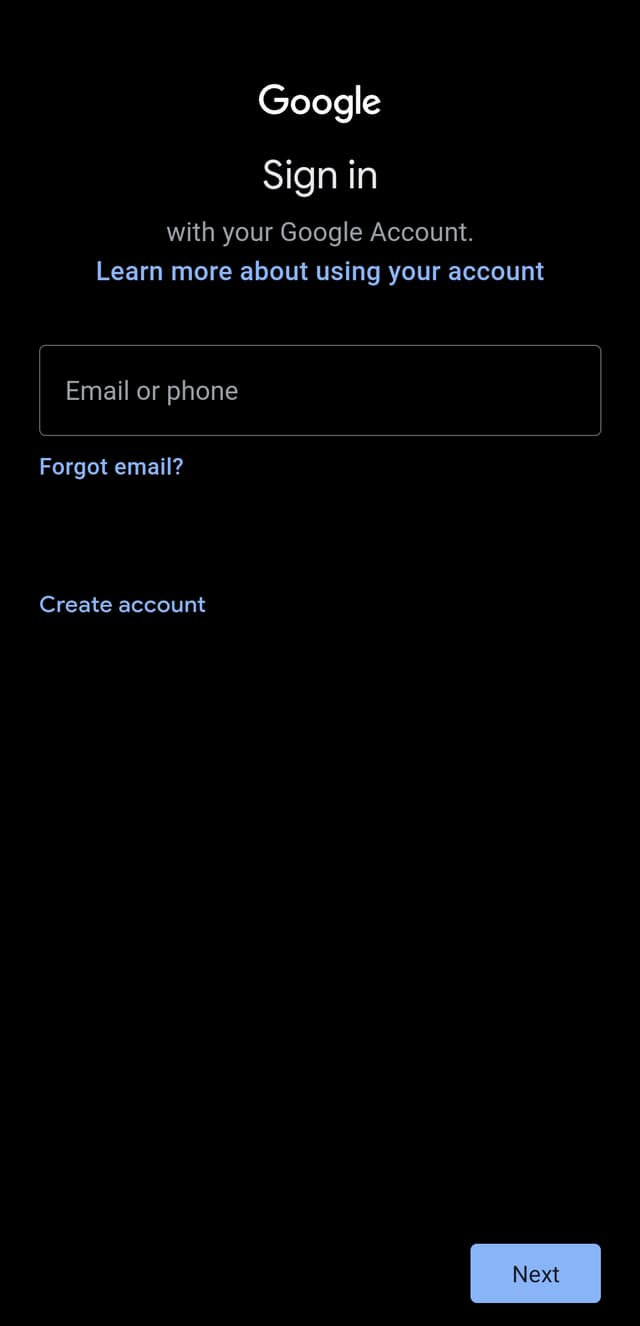The image size is (640, 1326).
Task: Open Learn more about using your account
Action: pyautogui.click(x=320, y=271)
